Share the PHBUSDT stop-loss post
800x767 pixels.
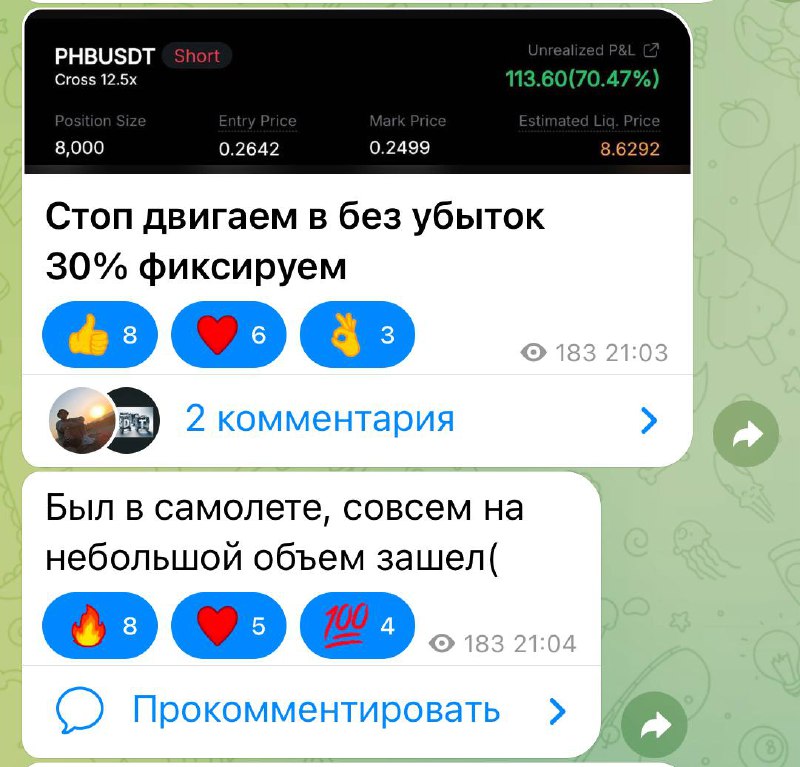[745, 434]
